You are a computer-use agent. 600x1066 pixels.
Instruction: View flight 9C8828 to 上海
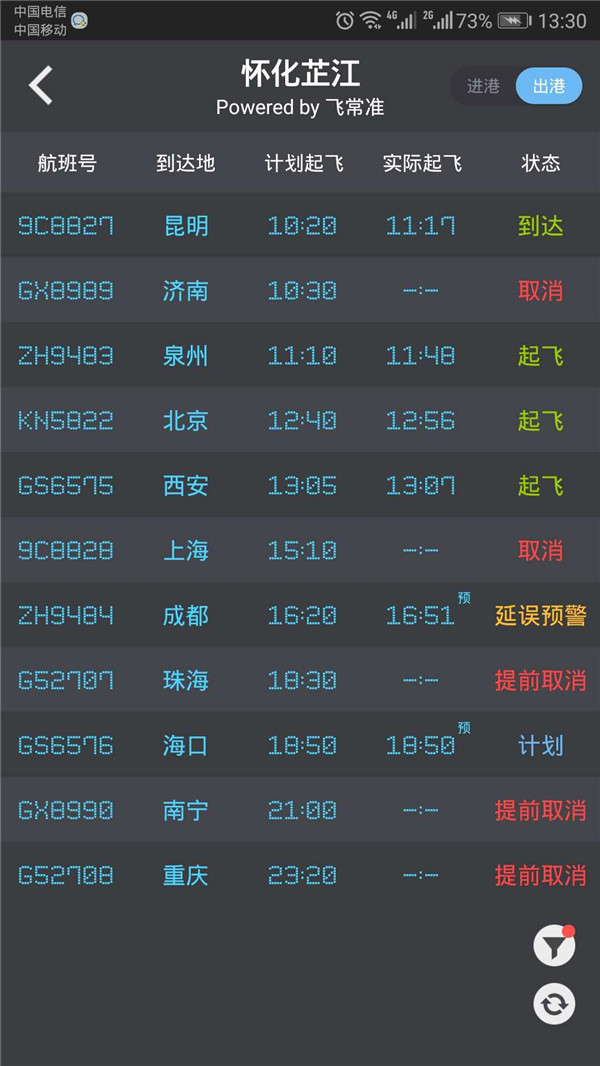coord(300,551)
